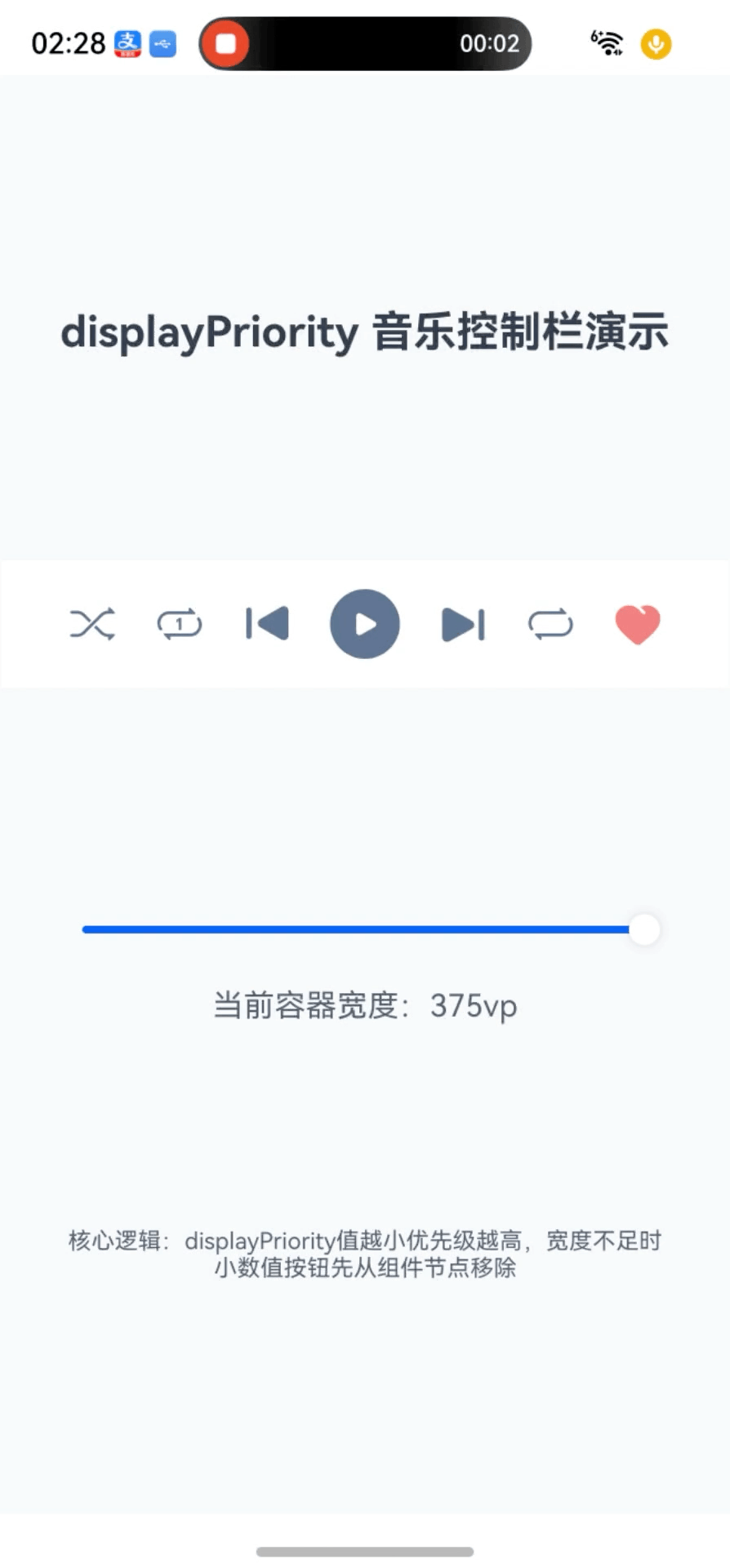Select the repeat-all loop icon
730x1568 pixels.
click(x=550, y=623)
